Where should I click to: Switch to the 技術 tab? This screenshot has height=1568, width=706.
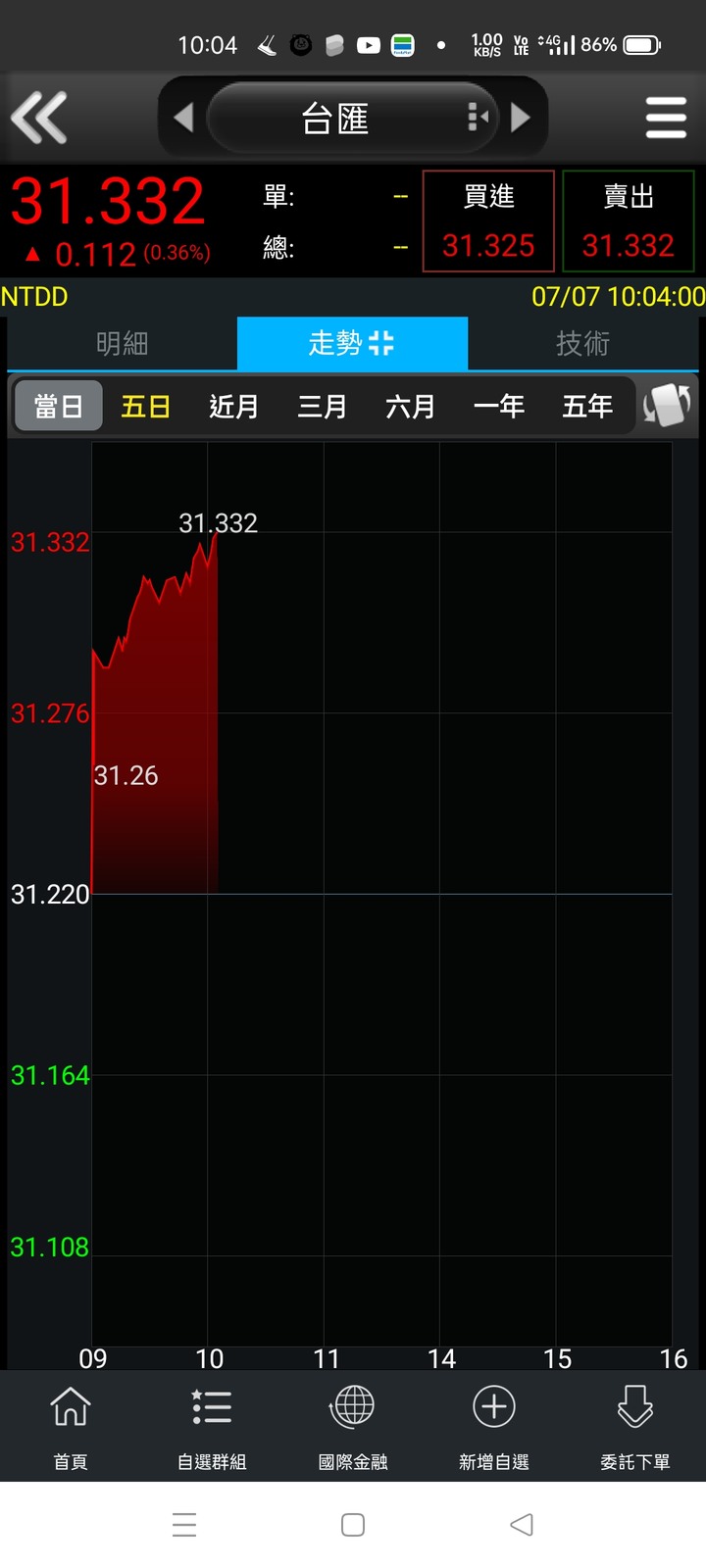582,343
